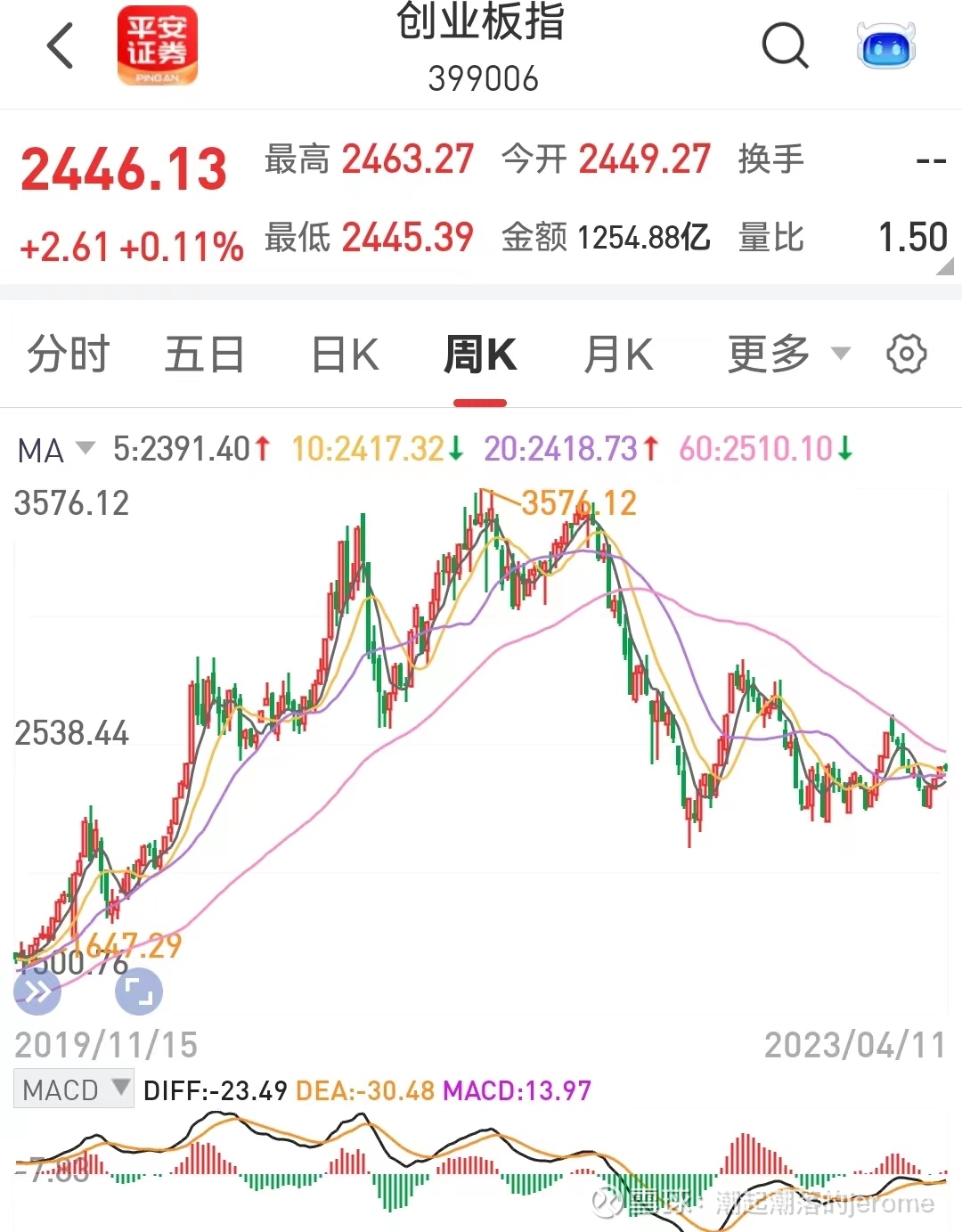Tap the fast-forward double arrow icon

coord(37,991)
